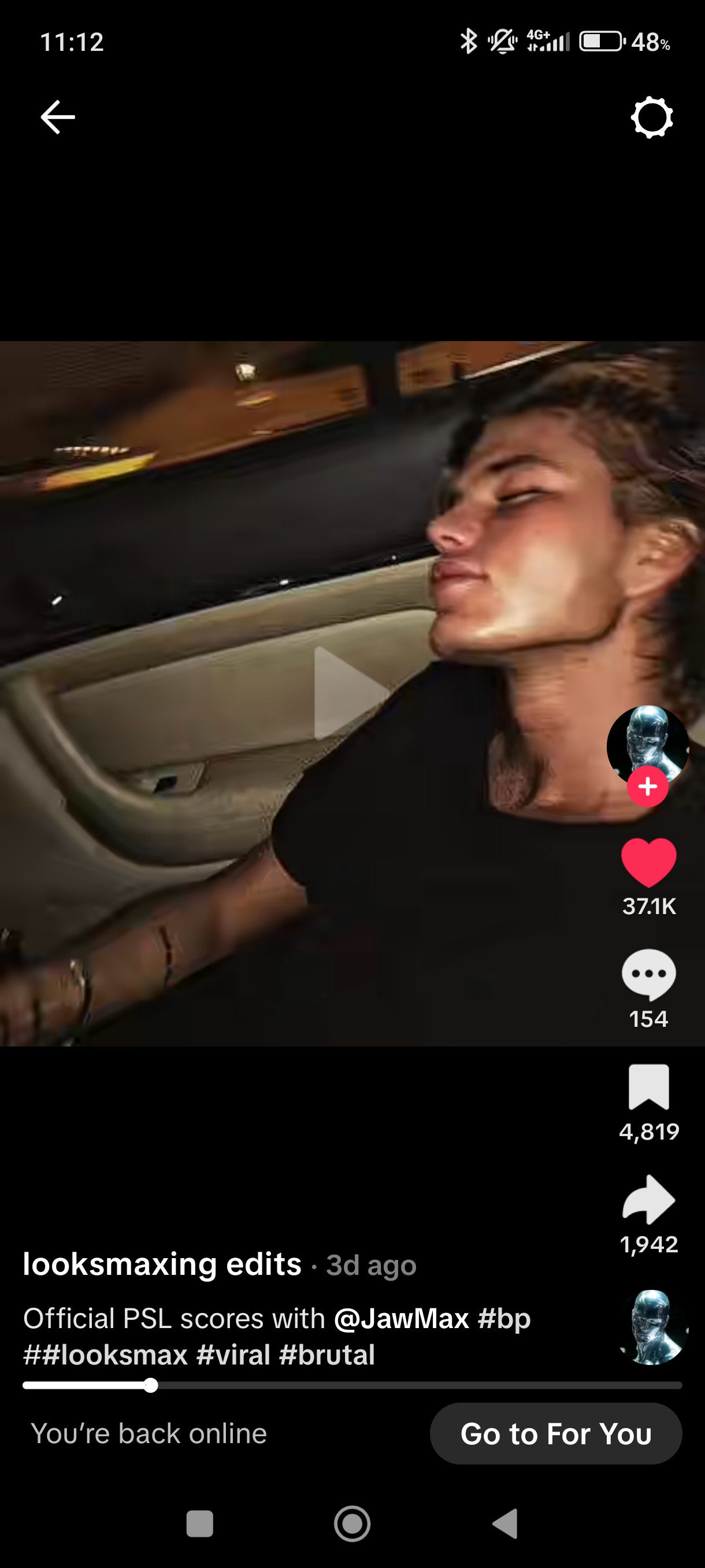Viewport: 705px width, 1568px height.
Task: Open the #viral hashtag
Action: tap(233, 1354)
